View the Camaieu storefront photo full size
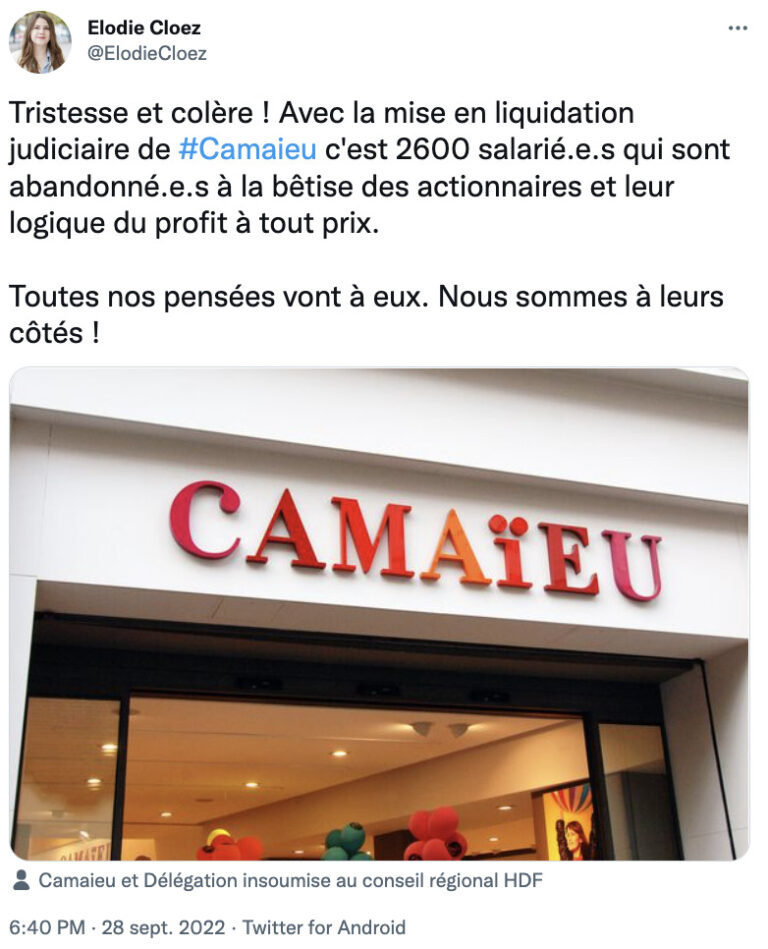Screen dimensions: 768x949 pos(379,613)
